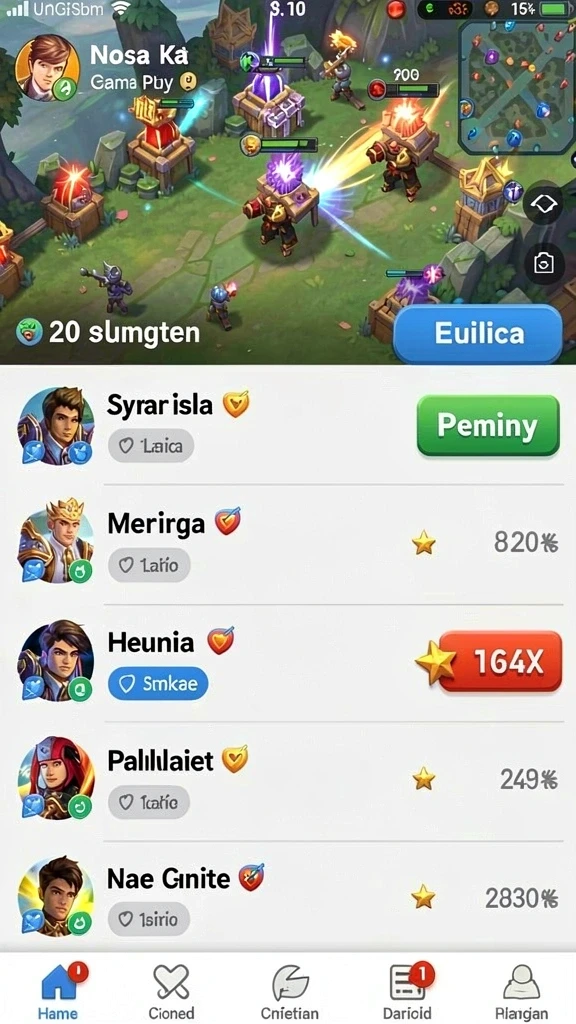Open the Daricid tab

click(x=407, y=990)
